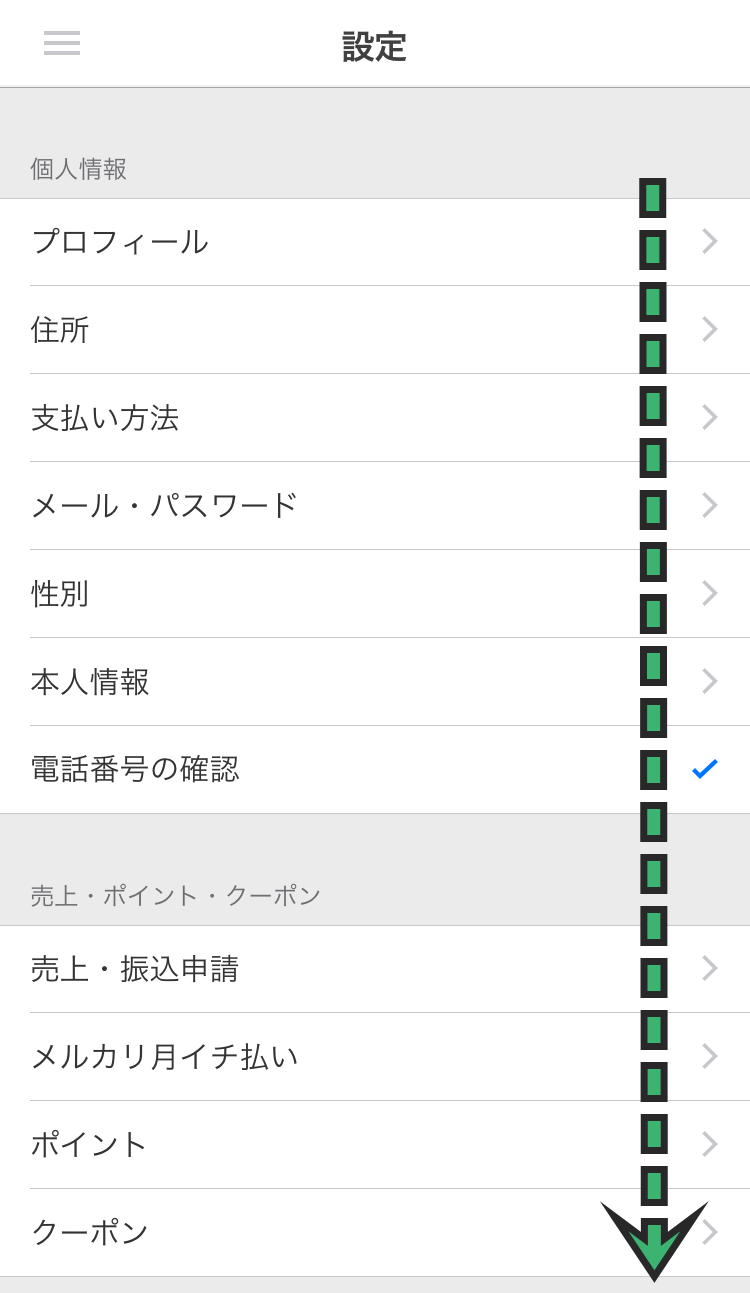The image size is (750, 1293).
Task: Click the chevron next to クーポン
Action: 709,1232
